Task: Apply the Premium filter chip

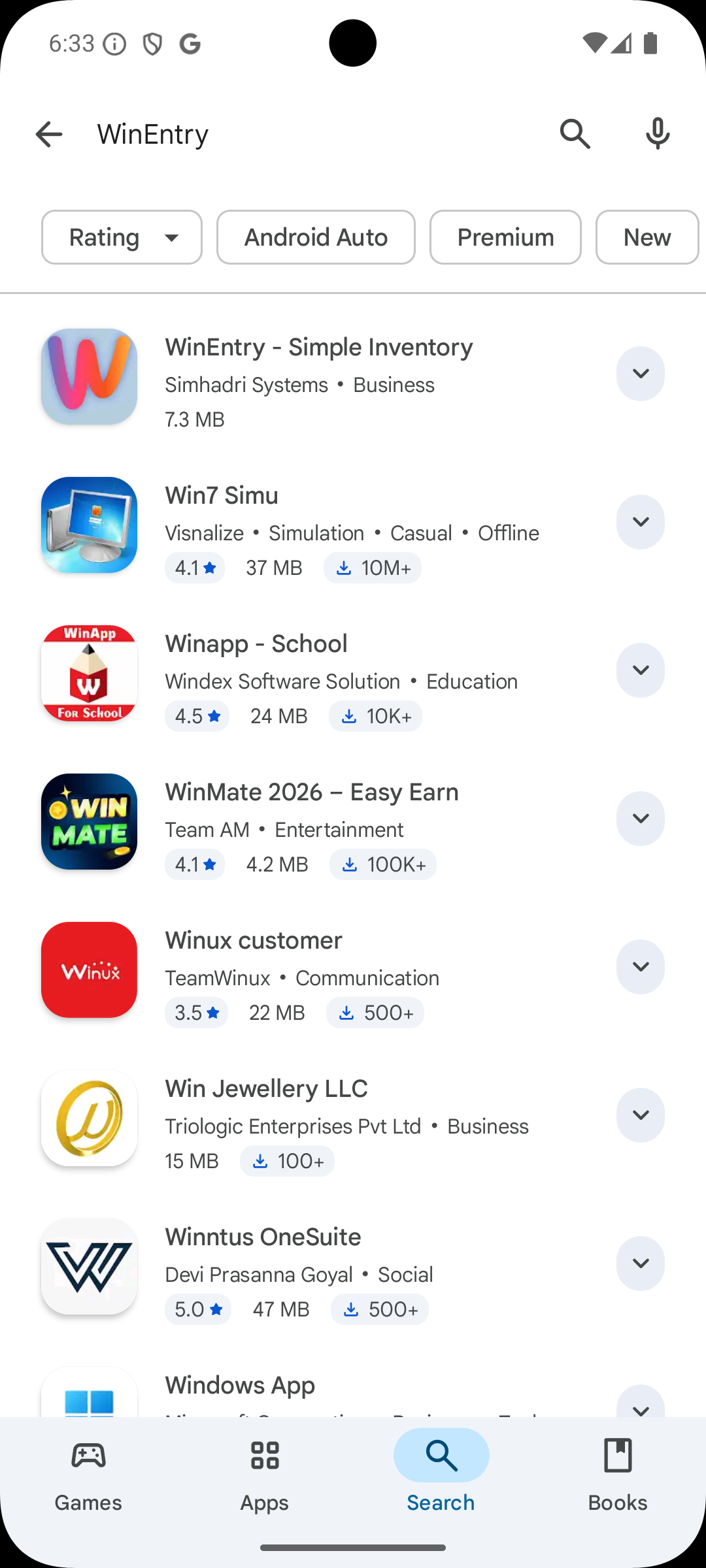Action: [505, 237]
